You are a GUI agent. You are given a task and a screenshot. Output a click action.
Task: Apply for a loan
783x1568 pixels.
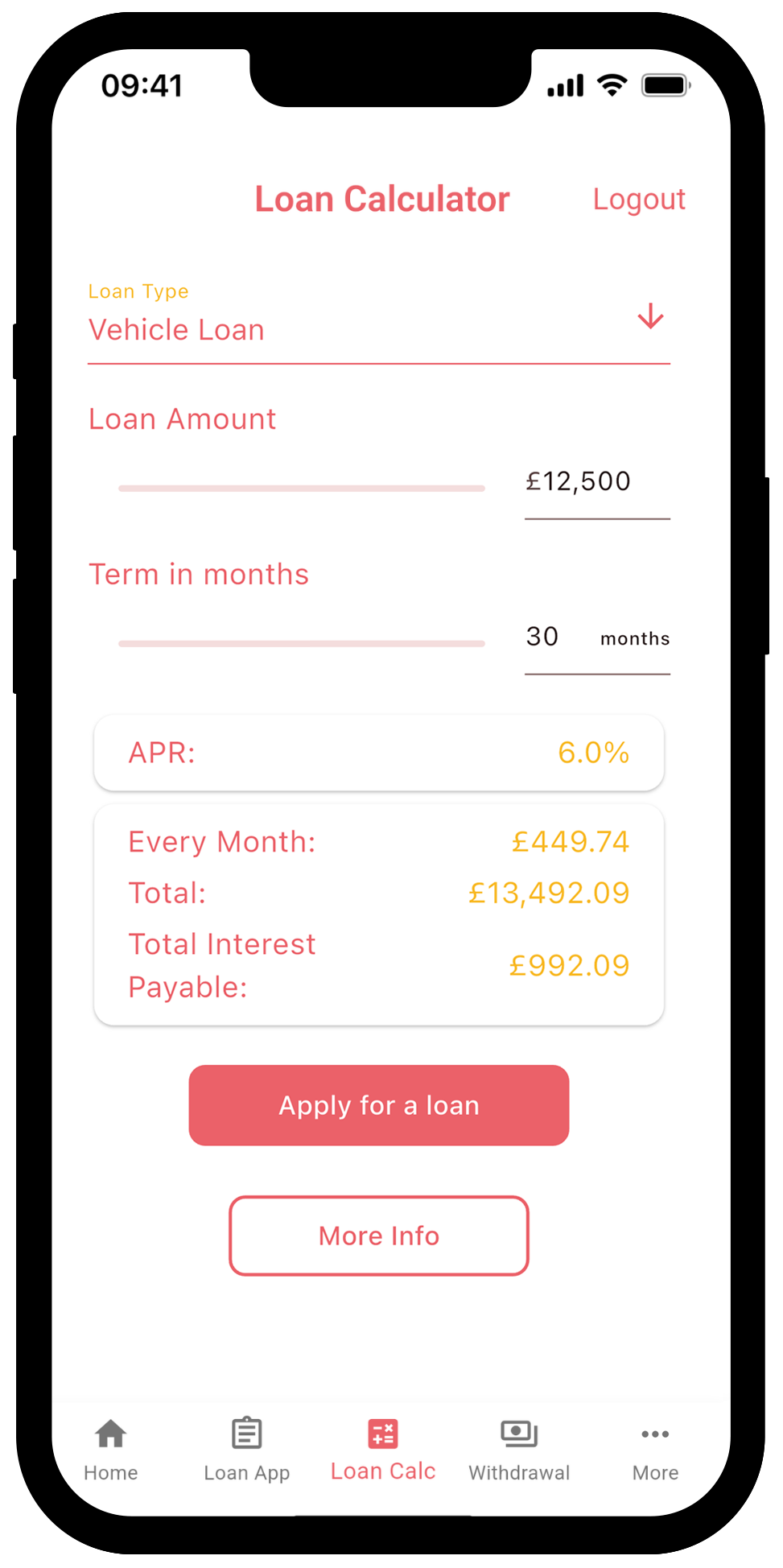378,1105
